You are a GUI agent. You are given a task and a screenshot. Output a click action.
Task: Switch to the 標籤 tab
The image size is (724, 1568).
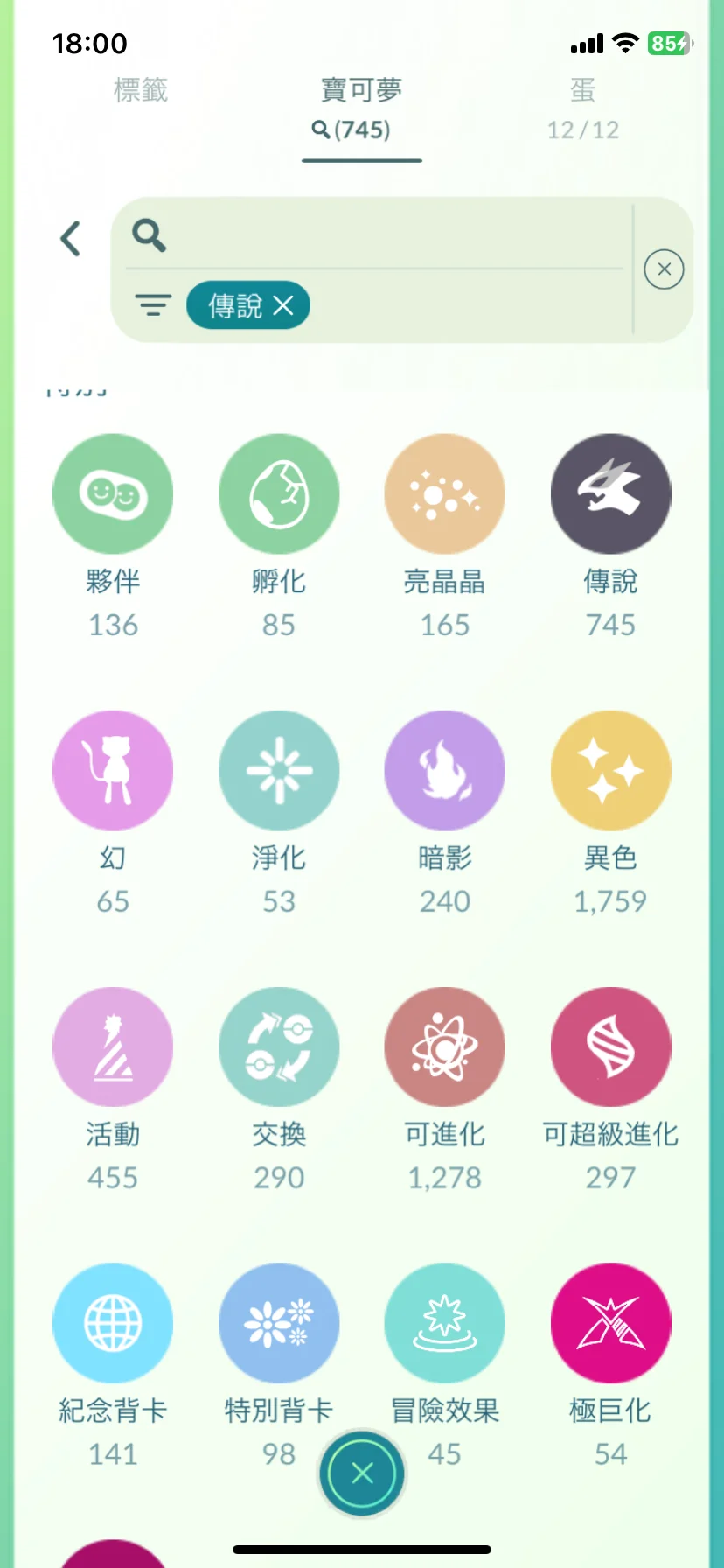point(140,91)
